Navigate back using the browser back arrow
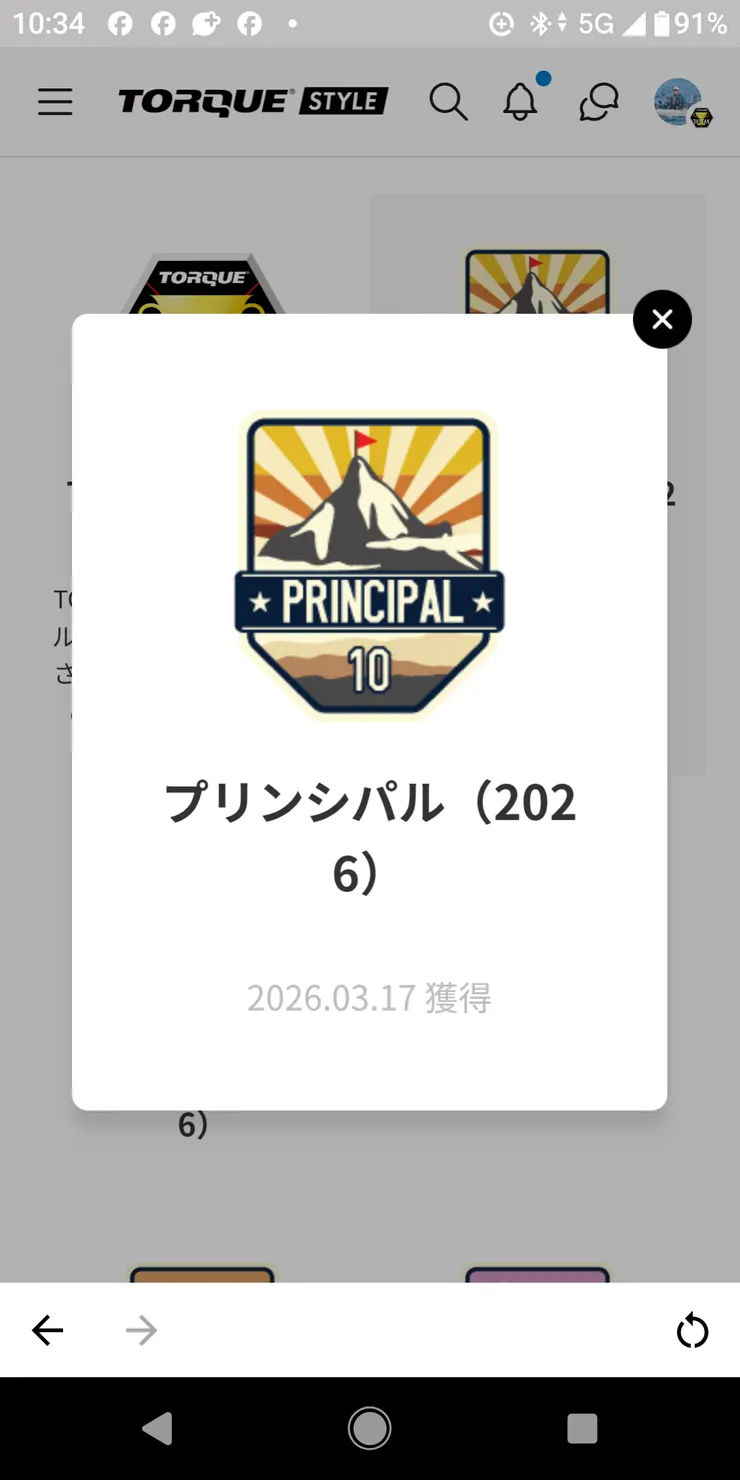The width and height of the screenshot is (740, 1480). (47, 1330)
